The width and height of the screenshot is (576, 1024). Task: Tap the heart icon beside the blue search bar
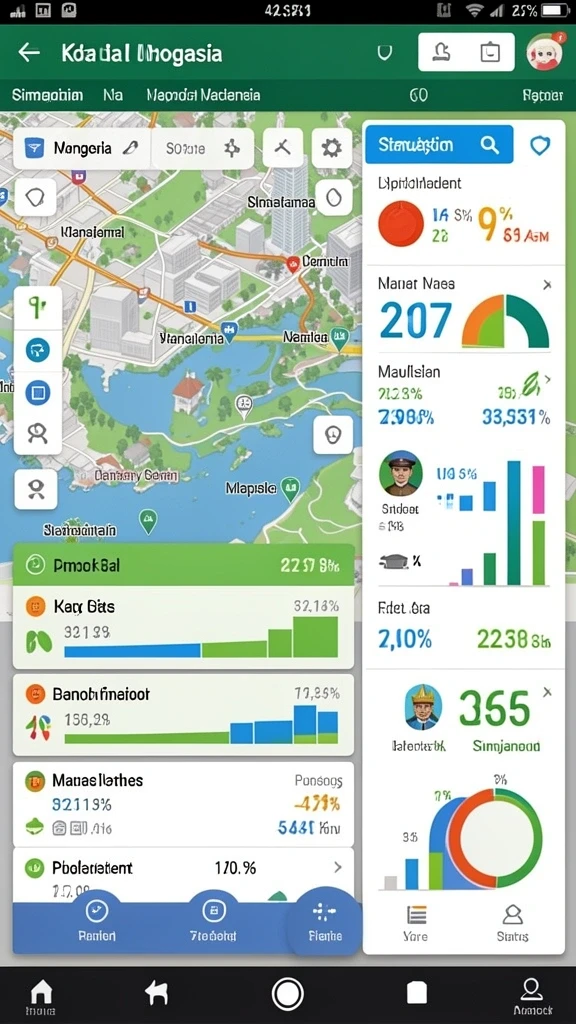(x=540, y=145)
